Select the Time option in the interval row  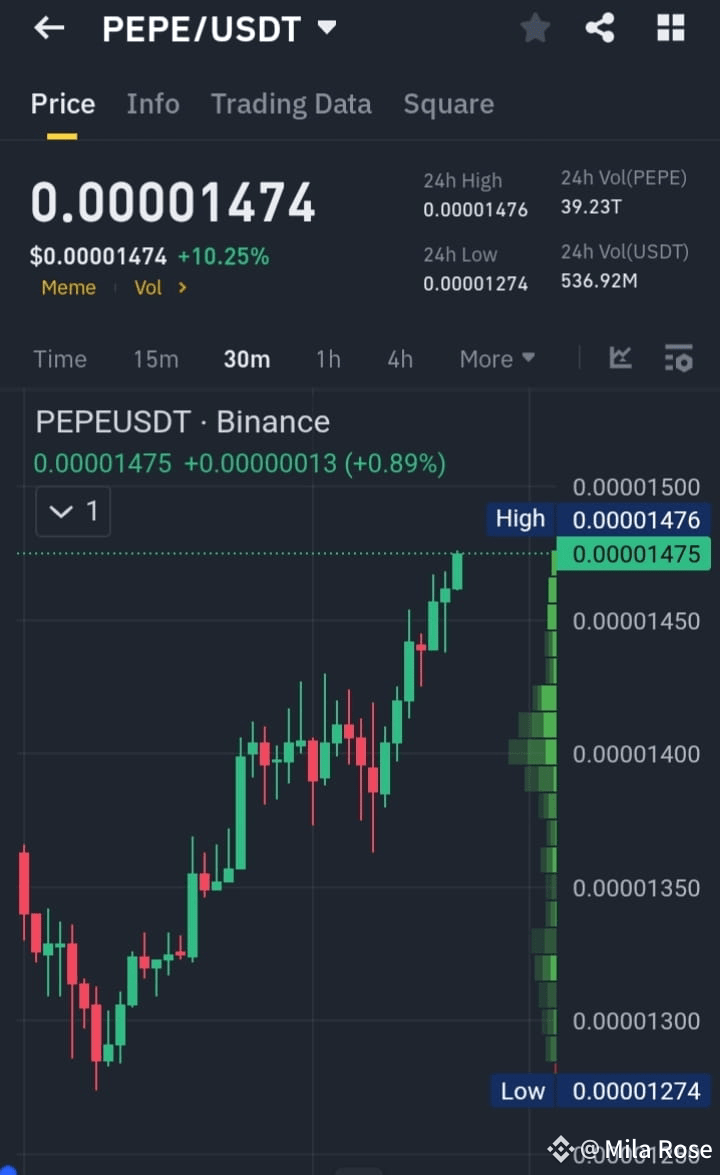pos(59,358)
